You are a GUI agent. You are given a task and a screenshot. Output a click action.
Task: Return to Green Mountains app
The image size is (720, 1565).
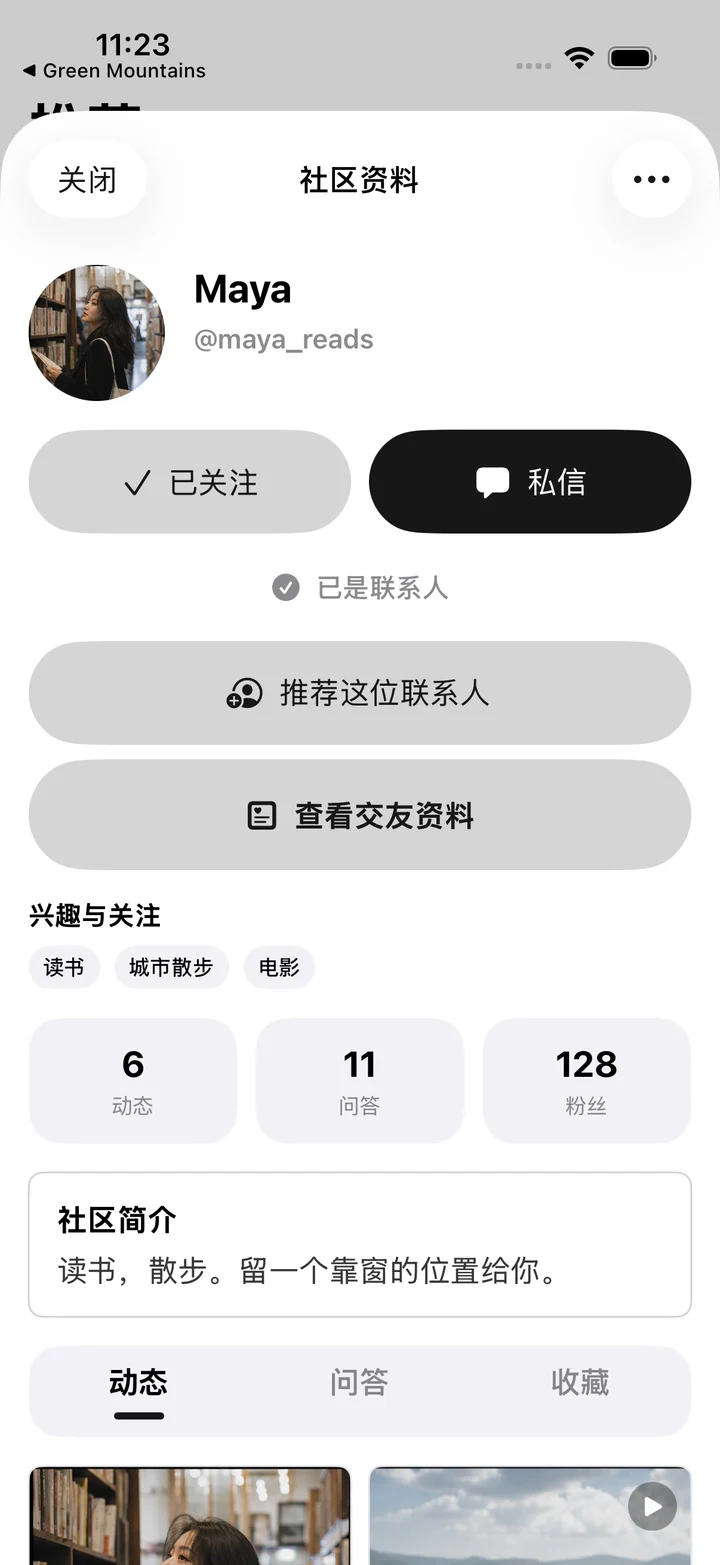click(x=114, y=71)
